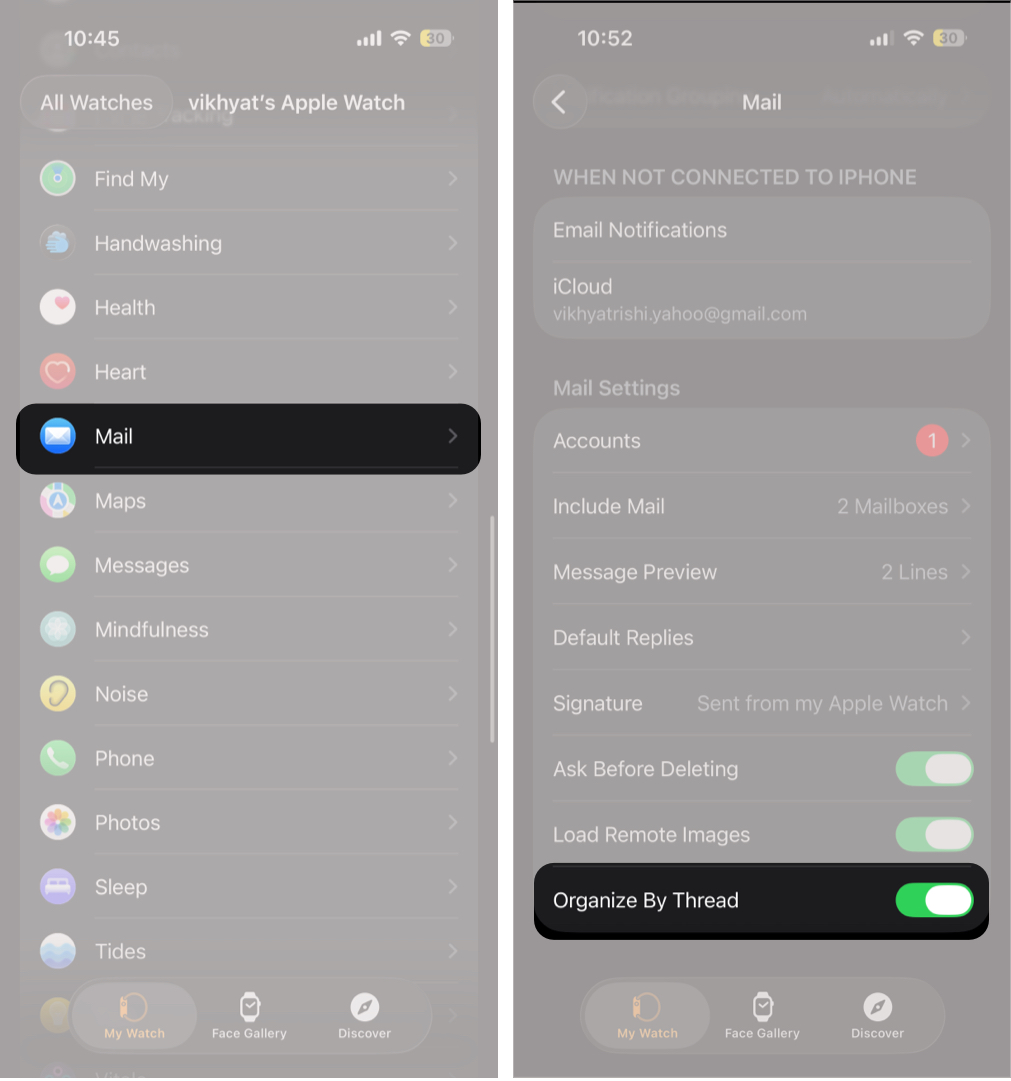Open Message Preview options
The width and height of the screenshot is (1011, 1081).
[762, 572]
